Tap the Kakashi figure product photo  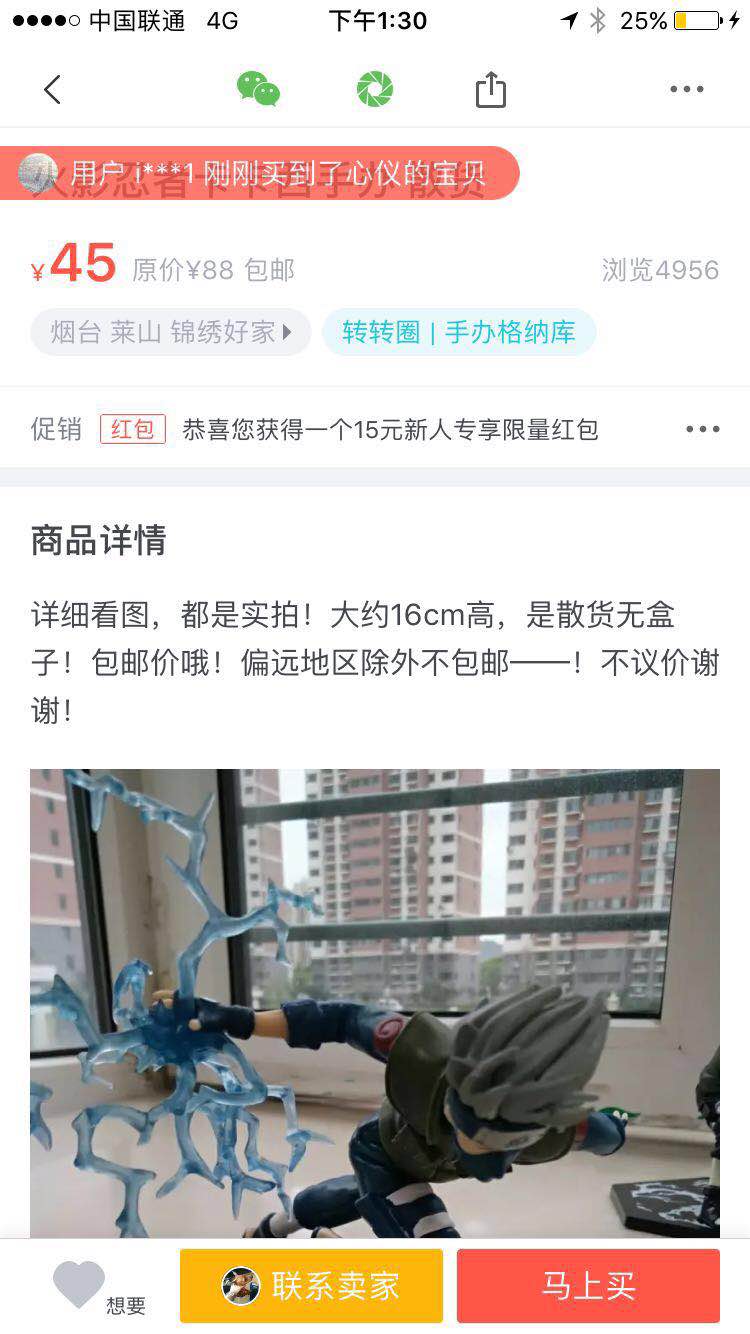(375, 1000)
